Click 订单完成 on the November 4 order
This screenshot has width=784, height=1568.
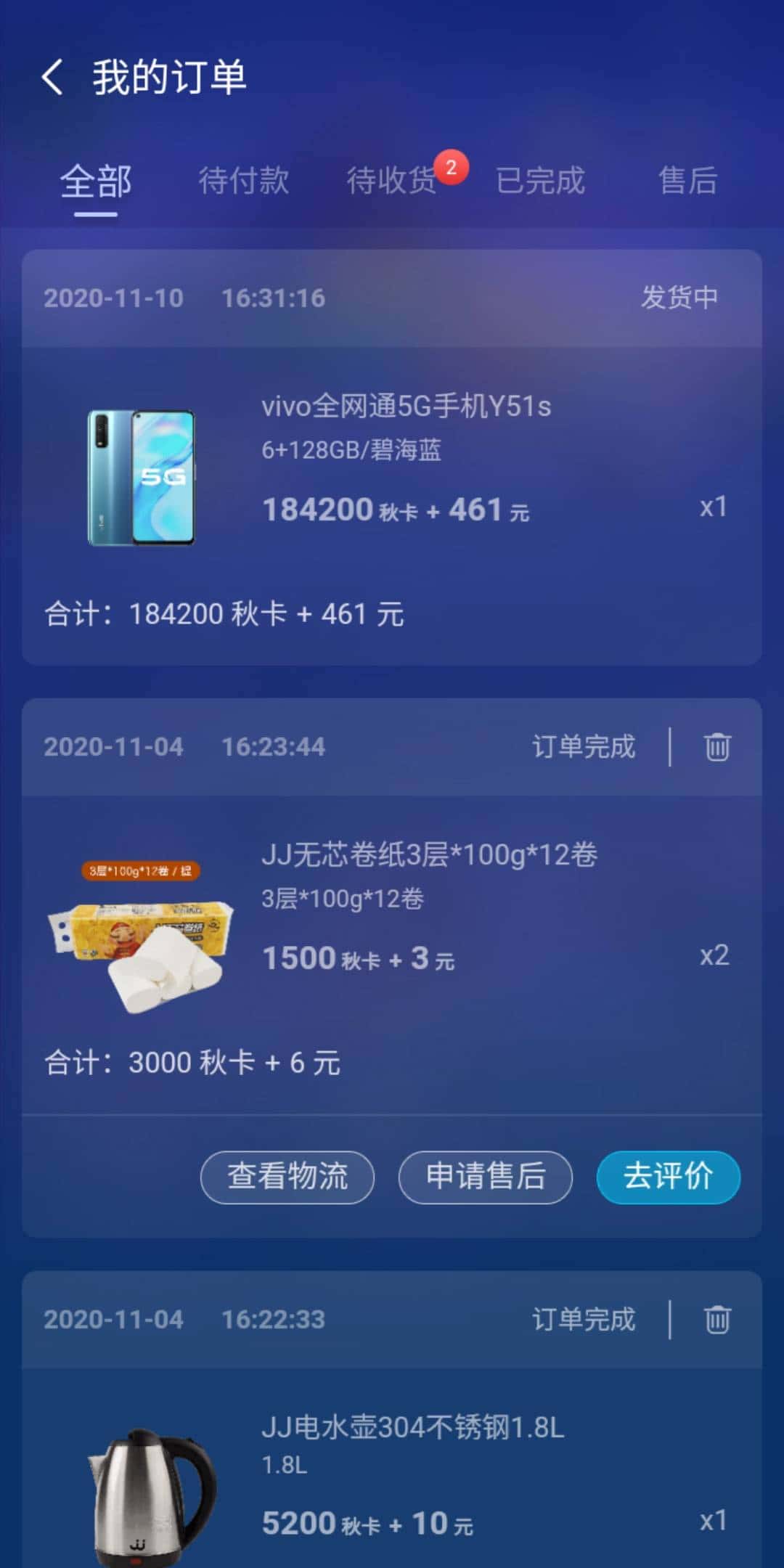(x=585, y=747)
